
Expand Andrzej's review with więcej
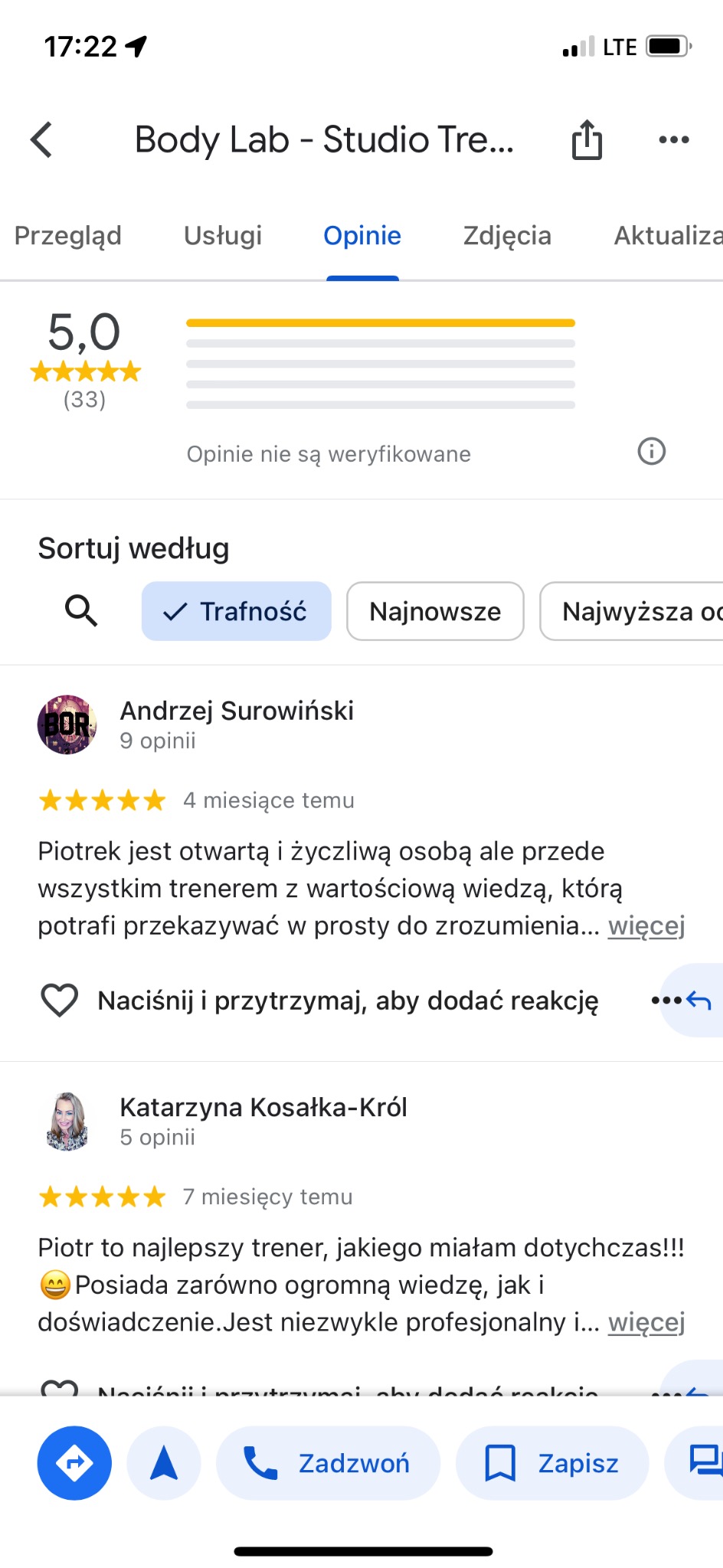(x=646, y=926)
